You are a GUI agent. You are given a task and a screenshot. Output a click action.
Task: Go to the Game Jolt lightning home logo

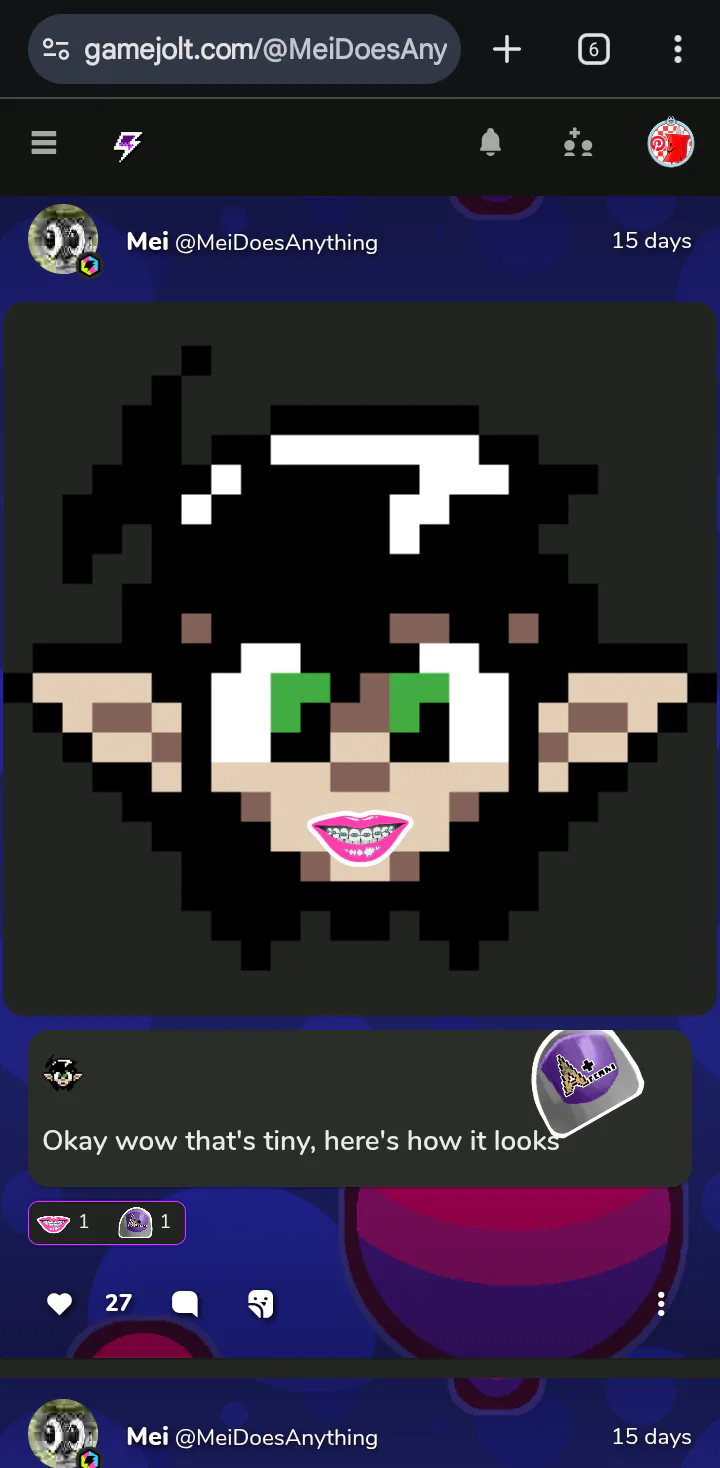pos(127,146)
